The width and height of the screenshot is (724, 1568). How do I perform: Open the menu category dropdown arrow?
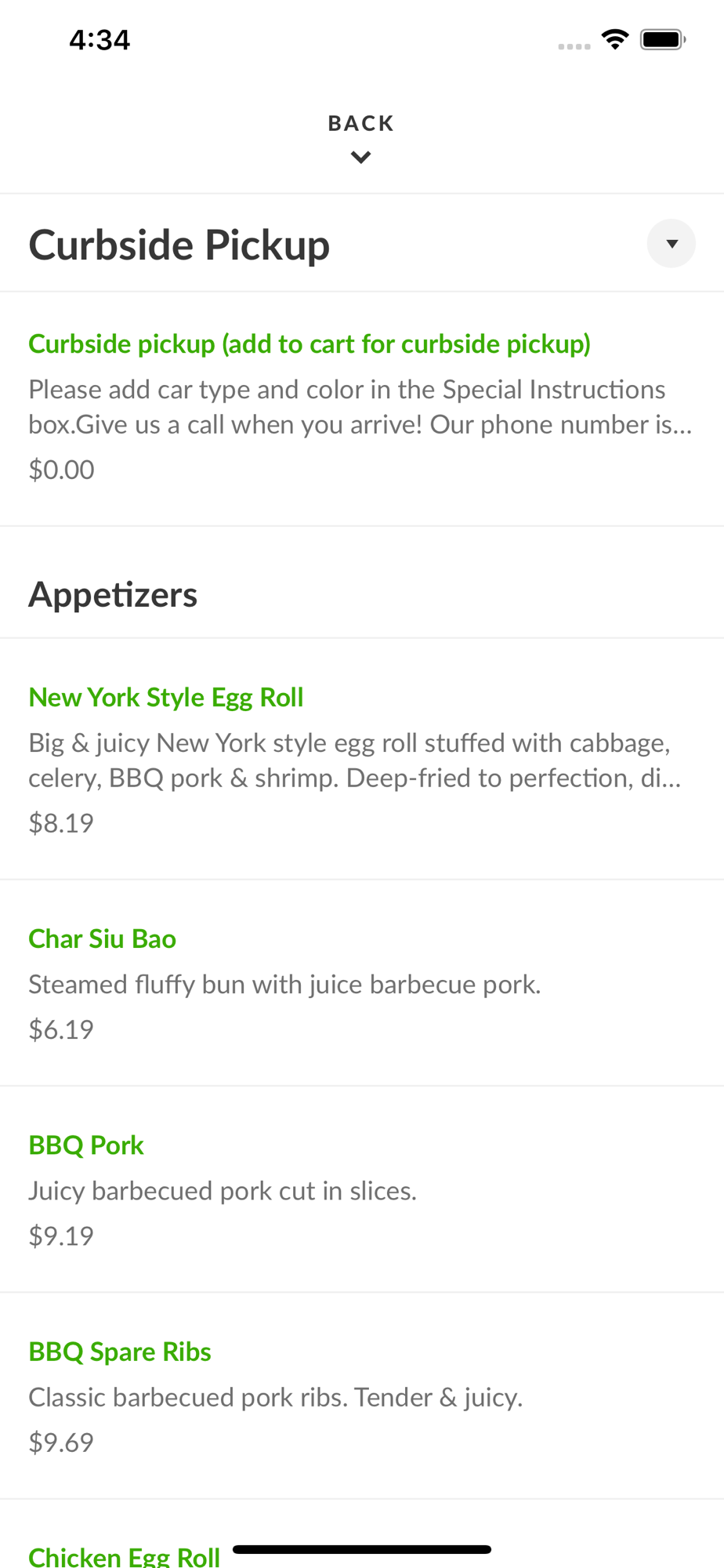[671, 244]
